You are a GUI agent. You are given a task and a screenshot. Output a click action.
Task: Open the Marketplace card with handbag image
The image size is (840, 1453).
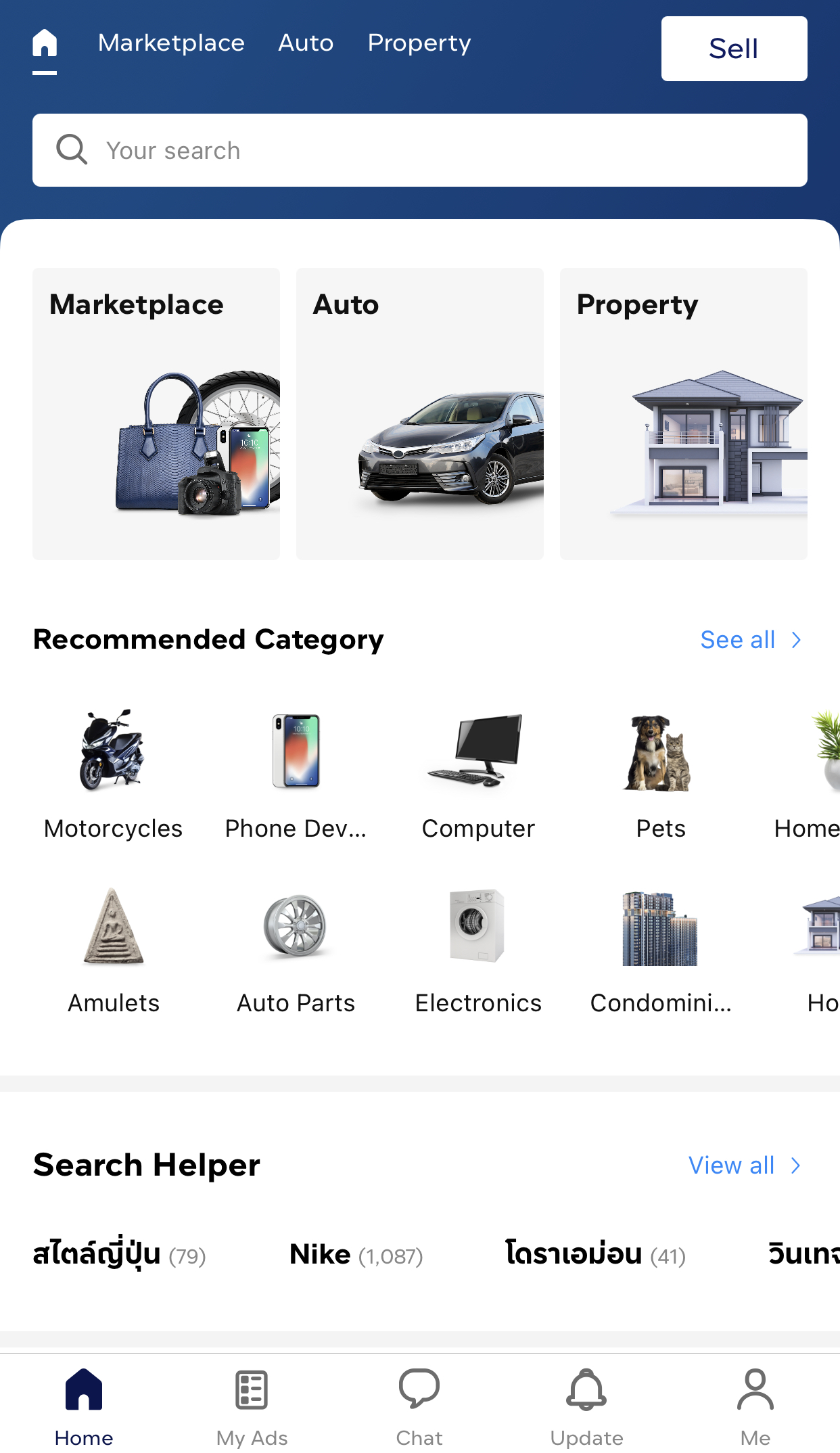coord(156,413)
